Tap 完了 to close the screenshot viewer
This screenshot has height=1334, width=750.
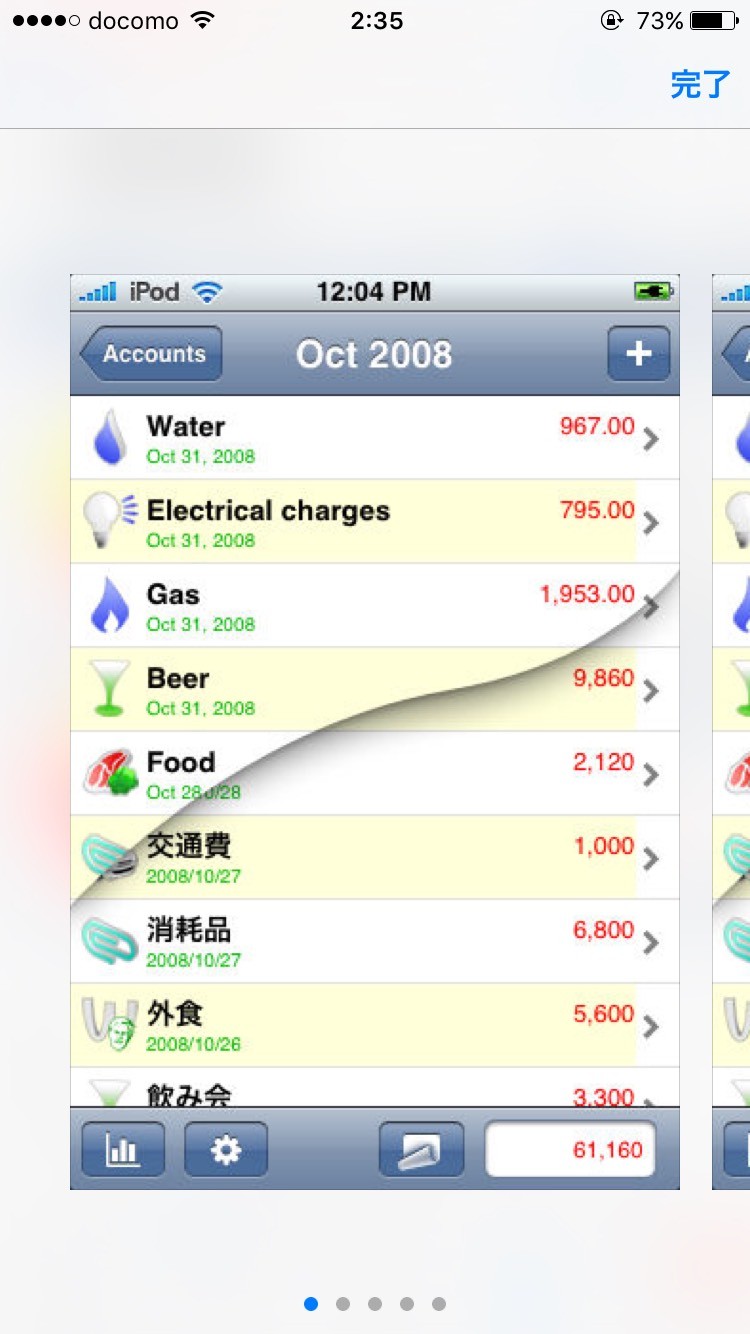(x=699, y=85)
